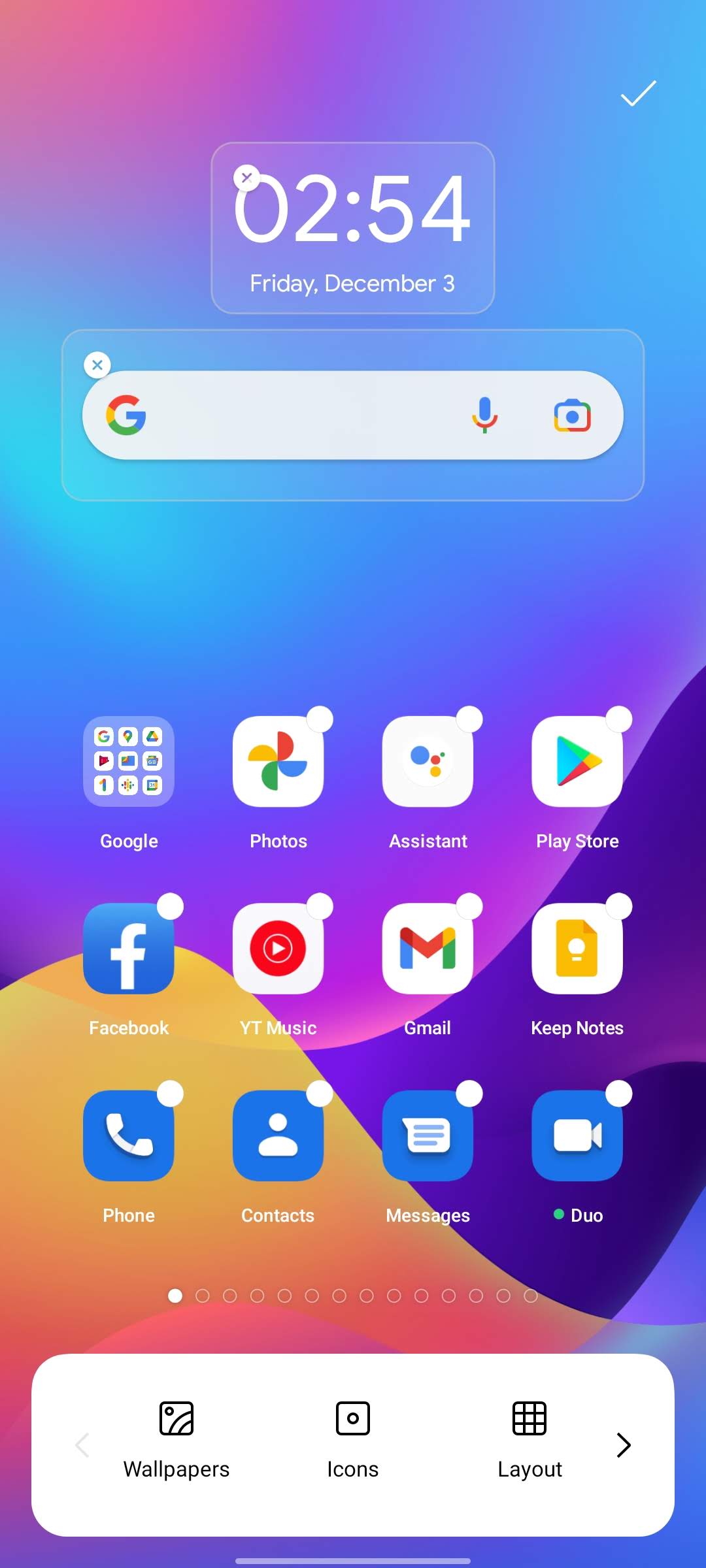Select the Facebook app icon
This screenshot has height=1568, width=706.
point(129,949)
